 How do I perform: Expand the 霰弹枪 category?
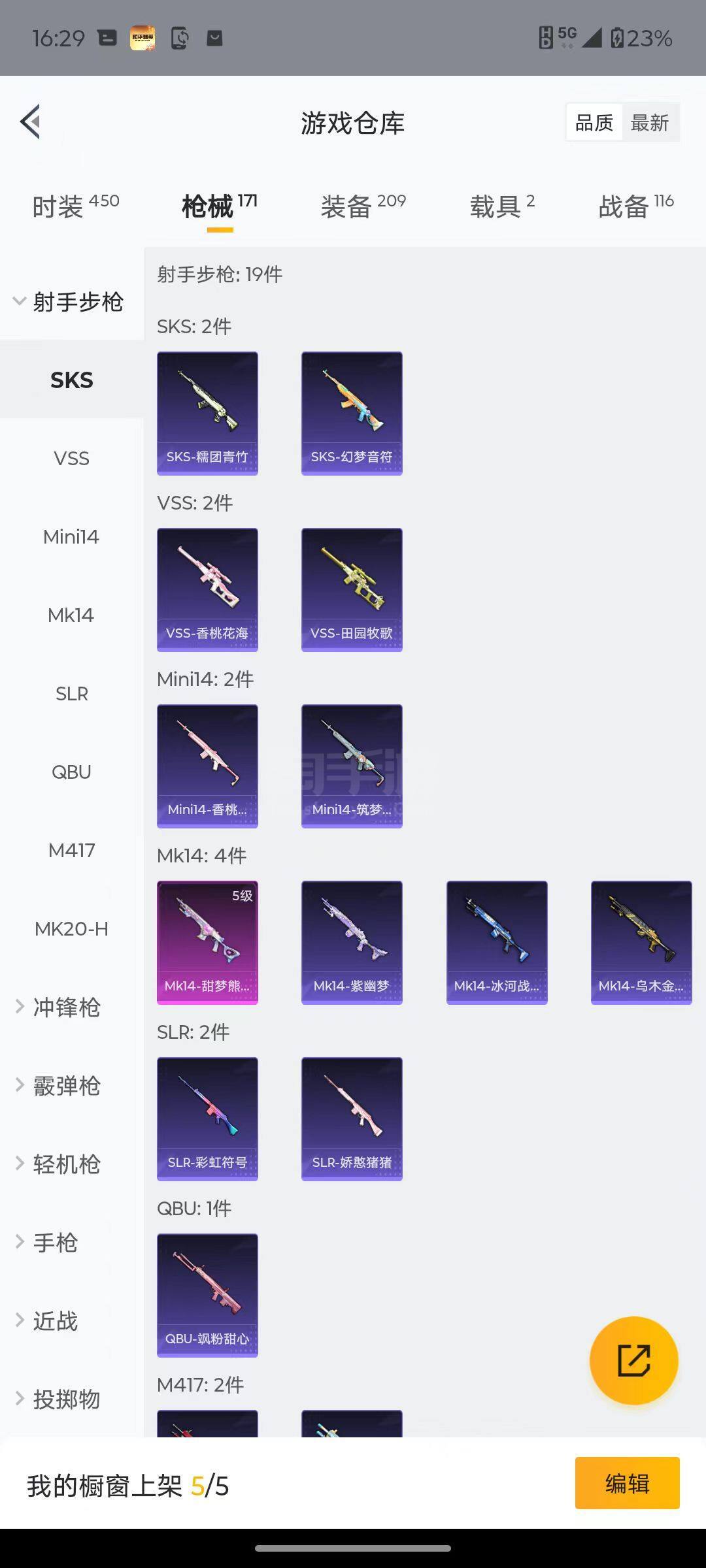65,1086
